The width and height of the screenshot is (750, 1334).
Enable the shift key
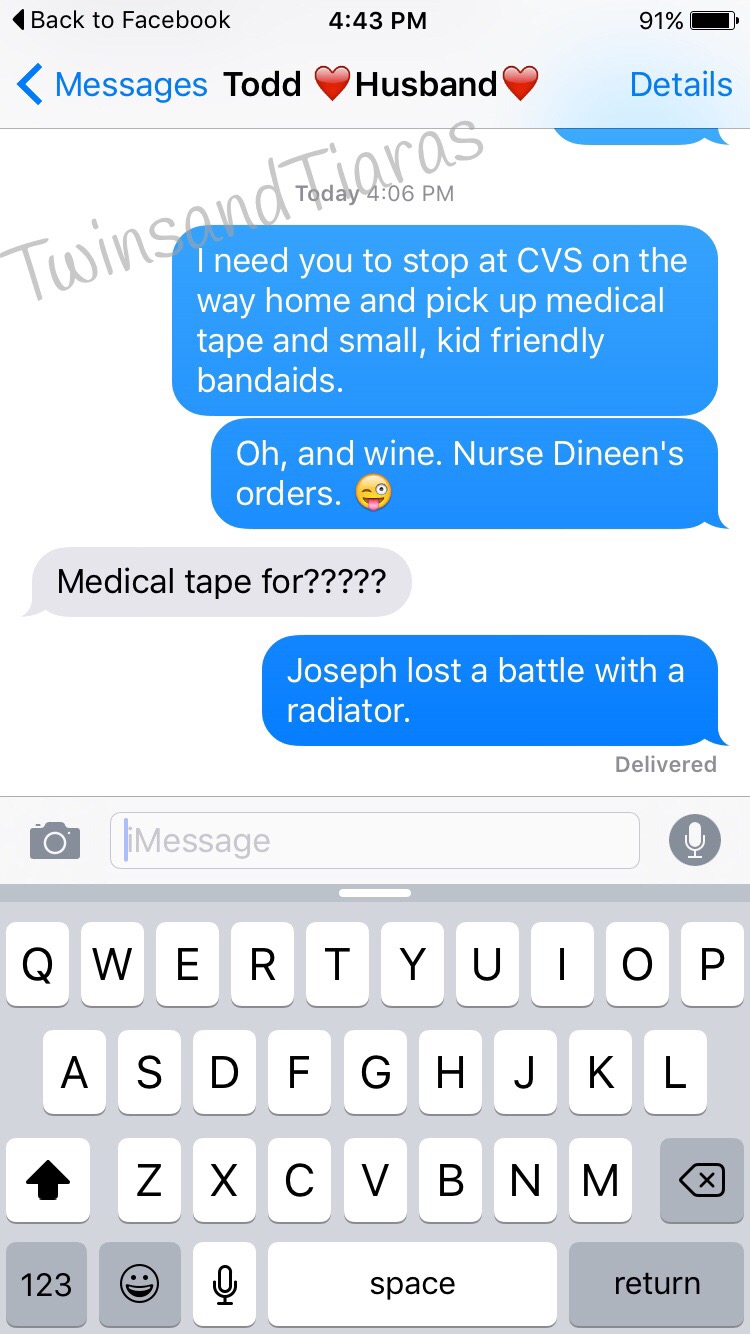point(48,1181)
